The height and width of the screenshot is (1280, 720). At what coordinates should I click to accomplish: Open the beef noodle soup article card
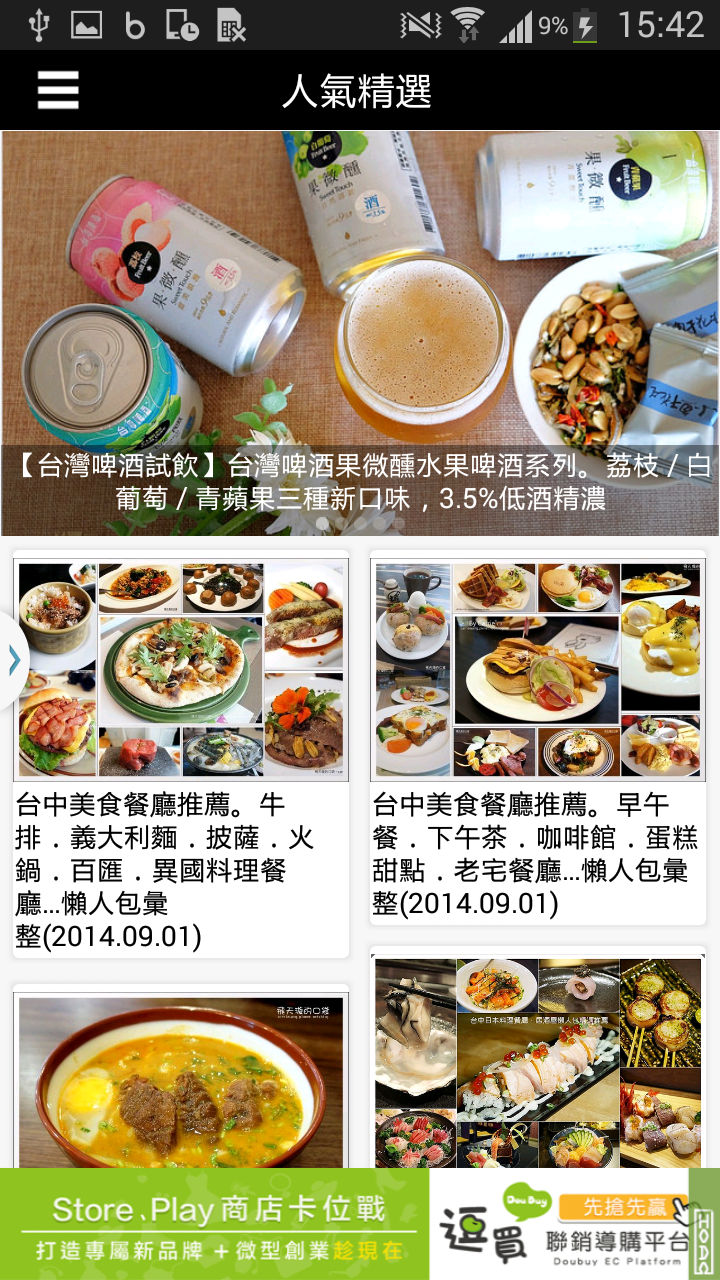[x=181, y=1075]
